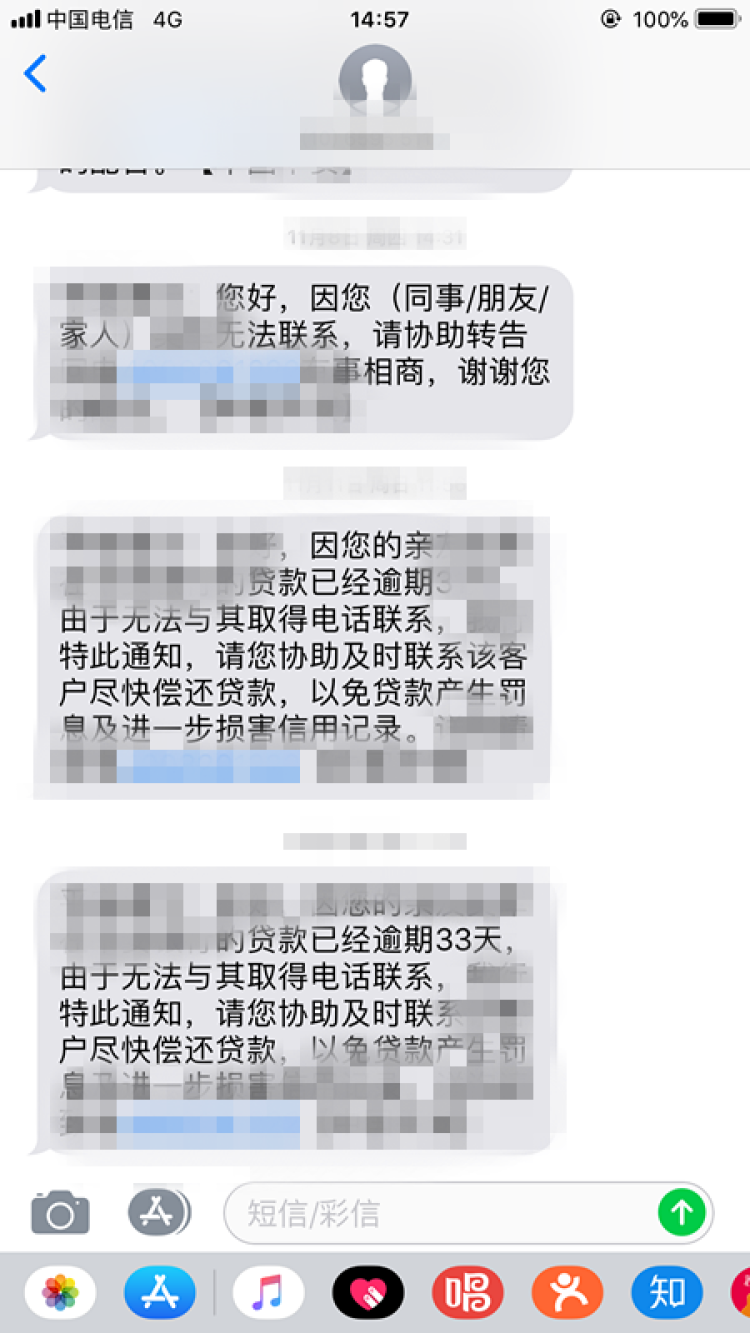The height and width of the screenshot is (1333, 750).
Task: Go back to the message list
Action: click(36, 74)
